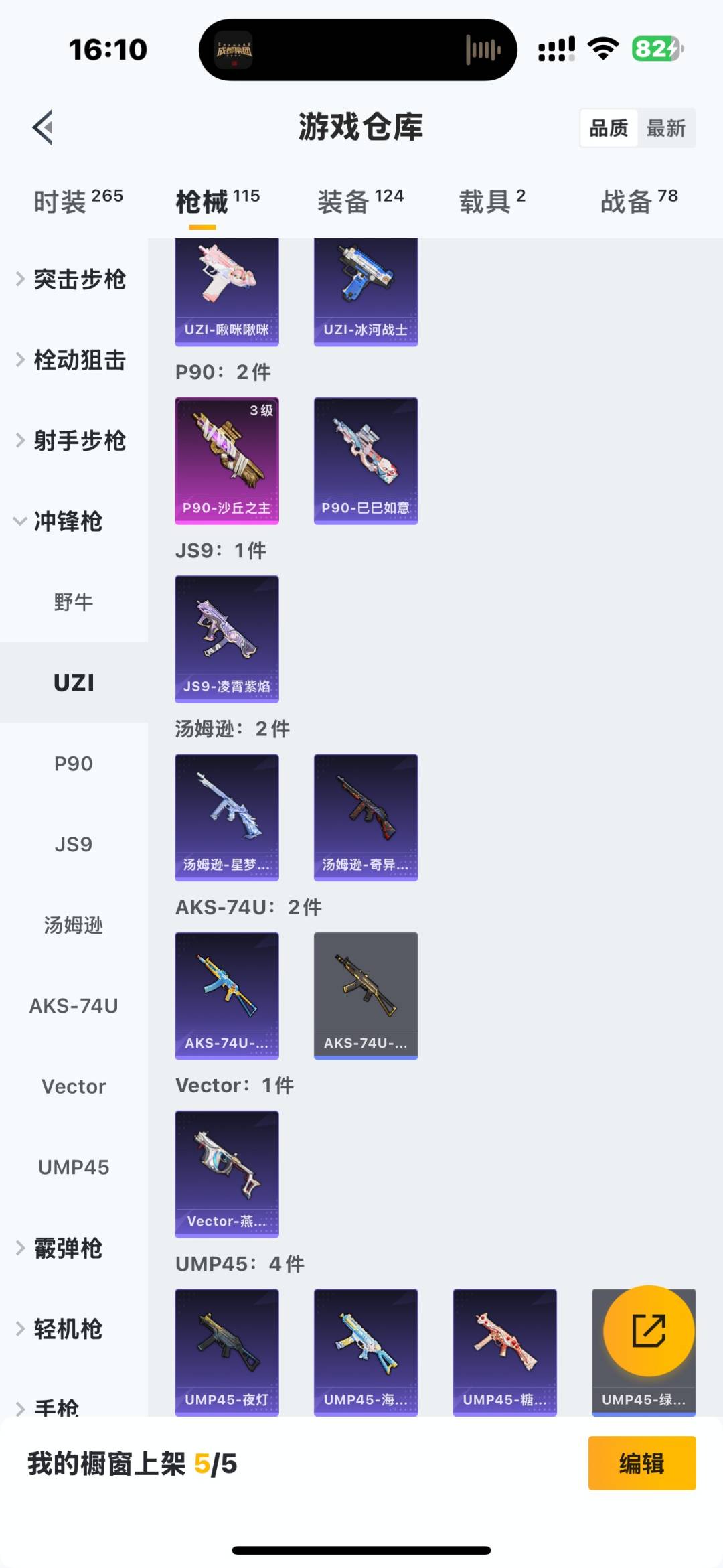Open the UZI-冰河战士 skin card
Viewport: 723px width, 1568px height.
366,291
